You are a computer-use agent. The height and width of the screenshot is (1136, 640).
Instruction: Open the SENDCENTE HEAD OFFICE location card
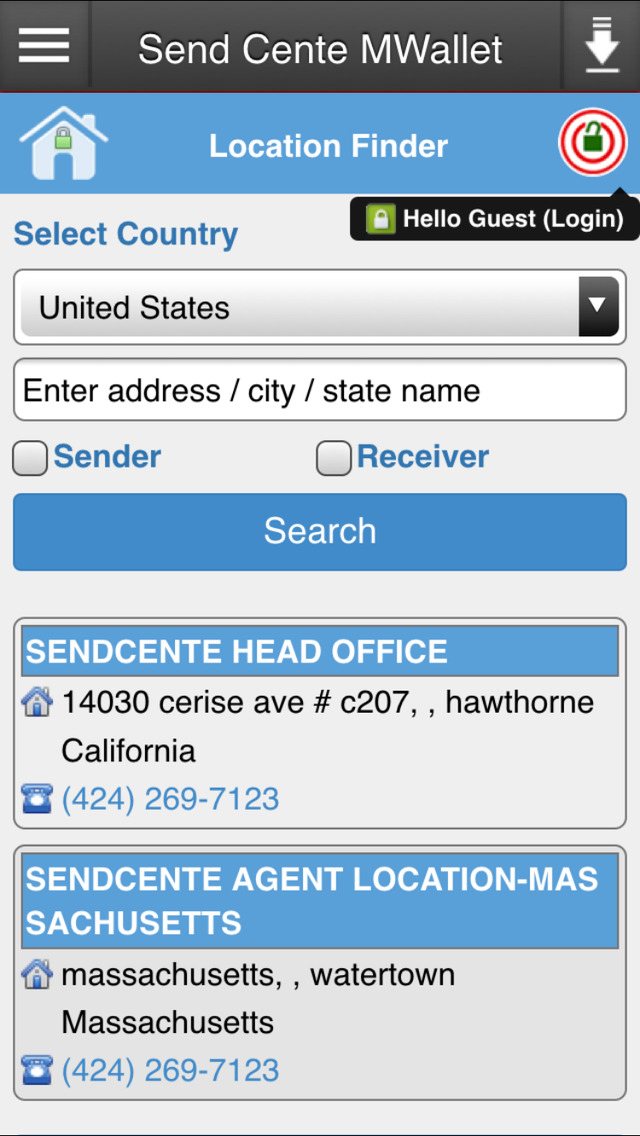point(320,723)
